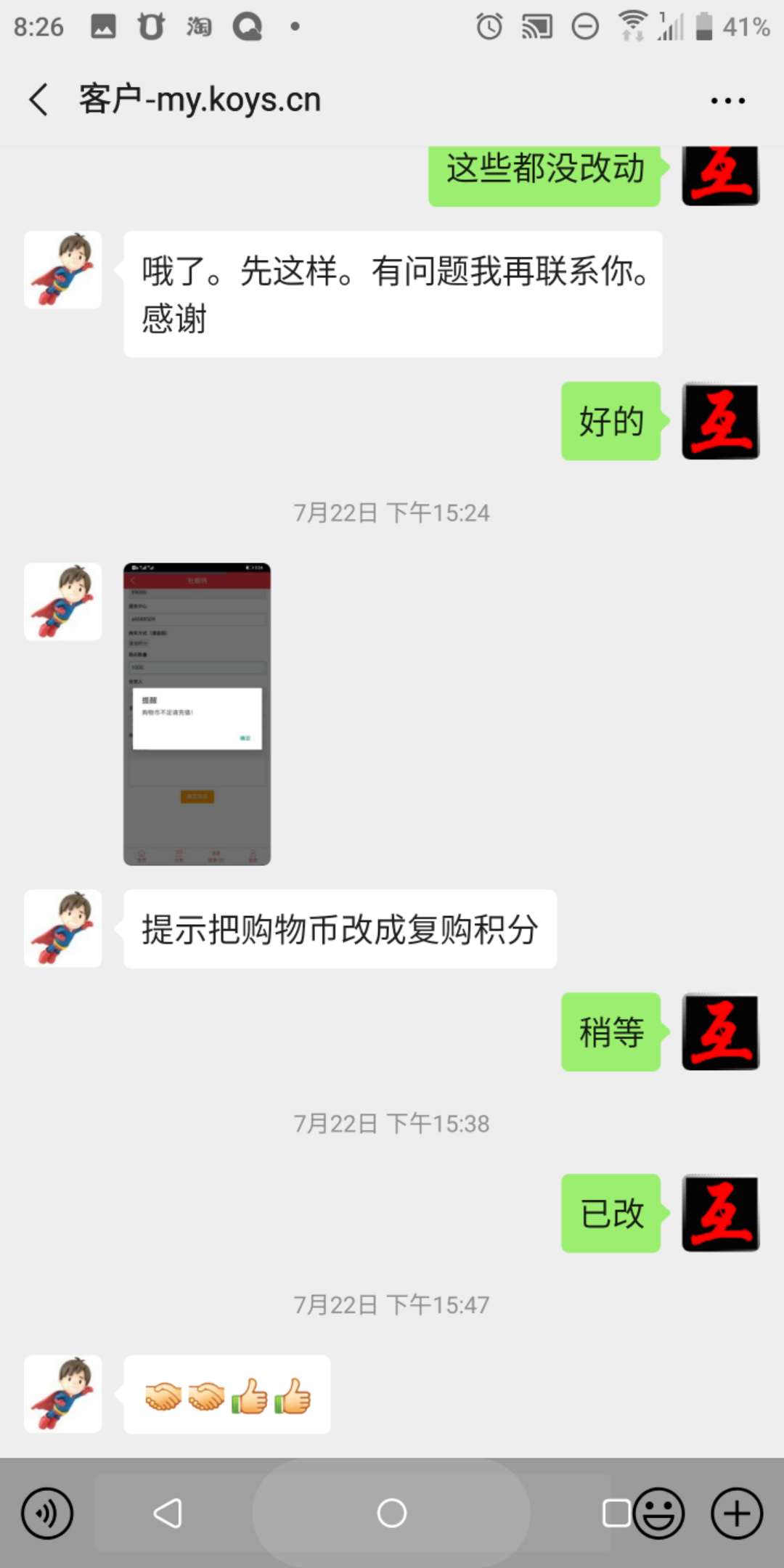Open the chat's three-dot more menu
This screenshot has height=1568, width=784.
tap(727, 101)
